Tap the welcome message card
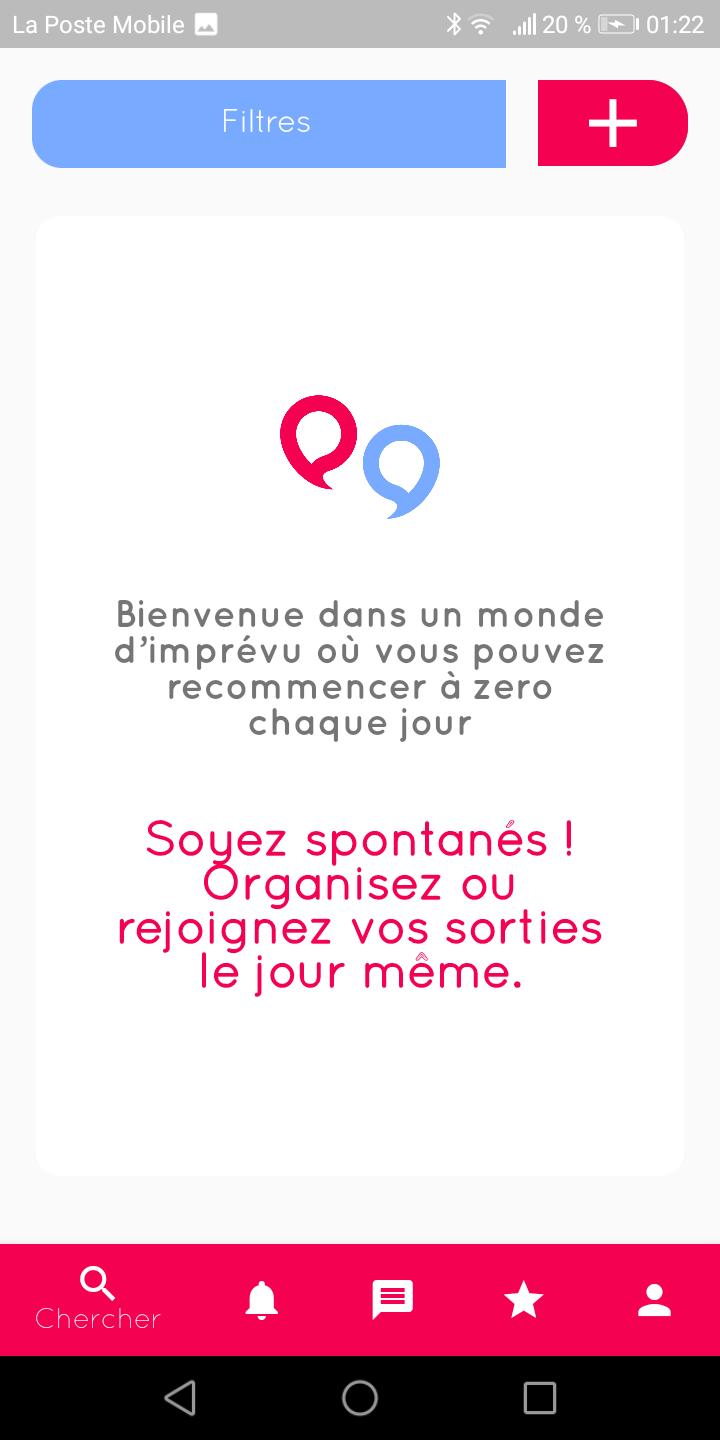 coord(360,668)
